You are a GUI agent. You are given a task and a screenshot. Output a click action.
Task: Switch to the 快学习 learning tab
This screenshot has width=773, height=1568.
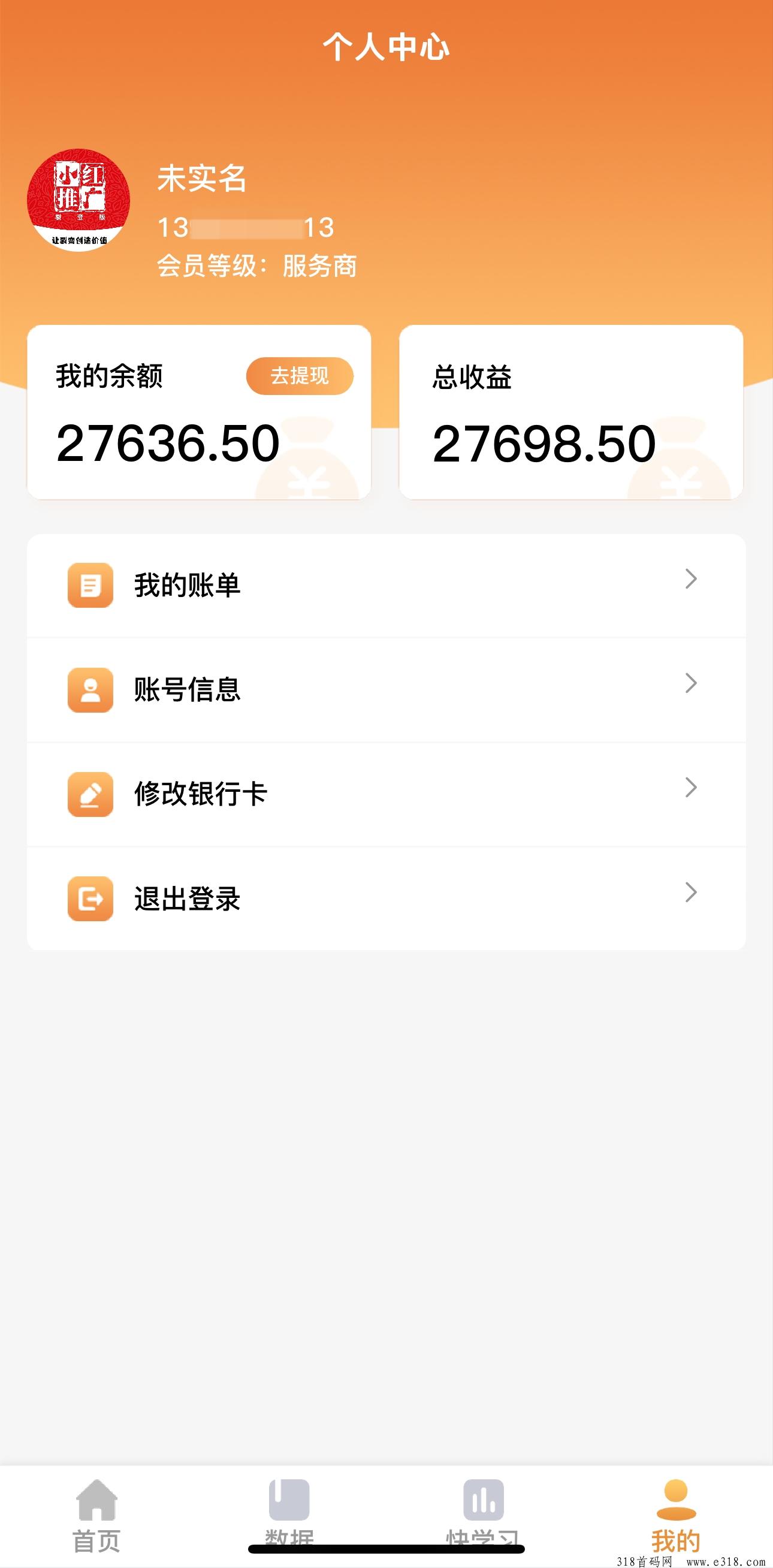pos(482,1516)
